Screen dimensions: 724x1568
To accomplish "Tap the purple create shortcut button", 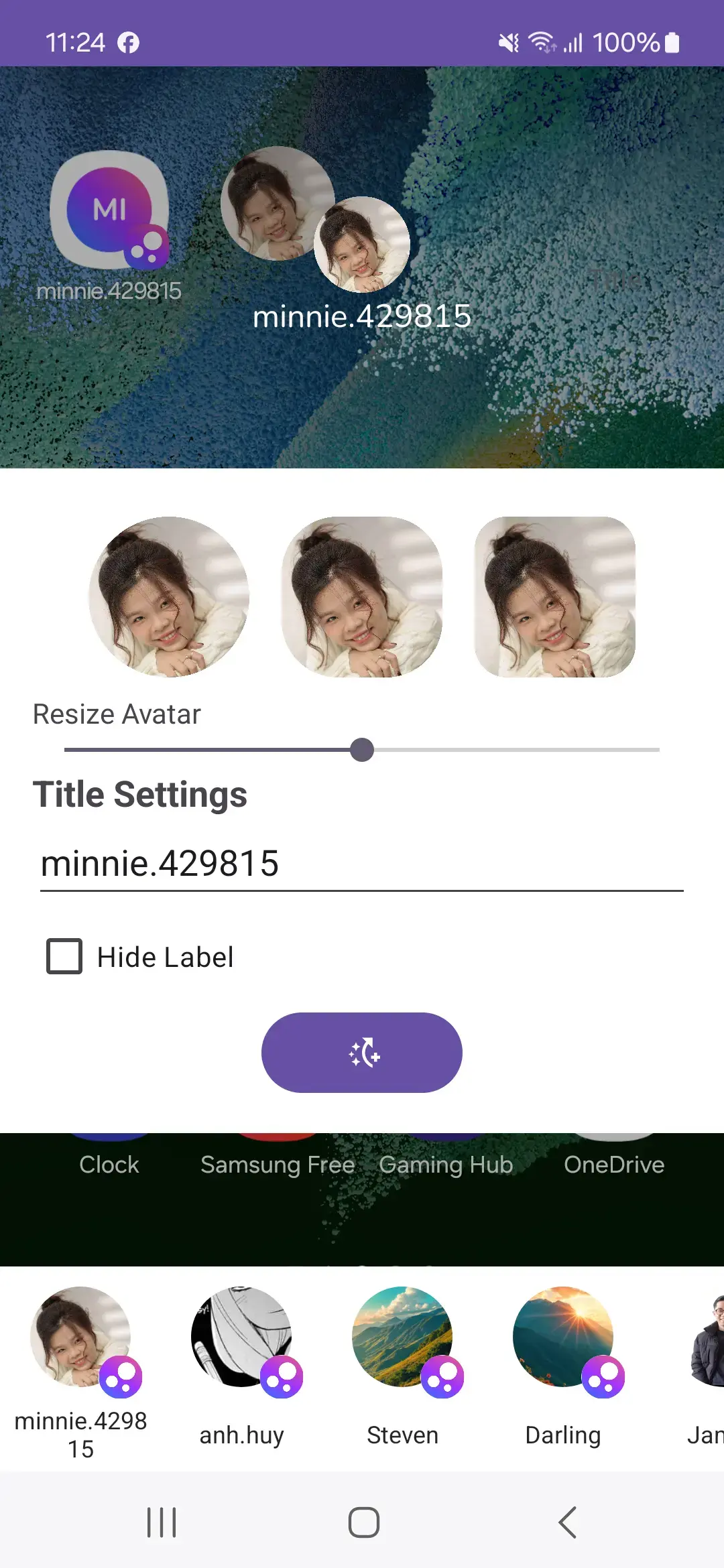I will pos(362,1053).
